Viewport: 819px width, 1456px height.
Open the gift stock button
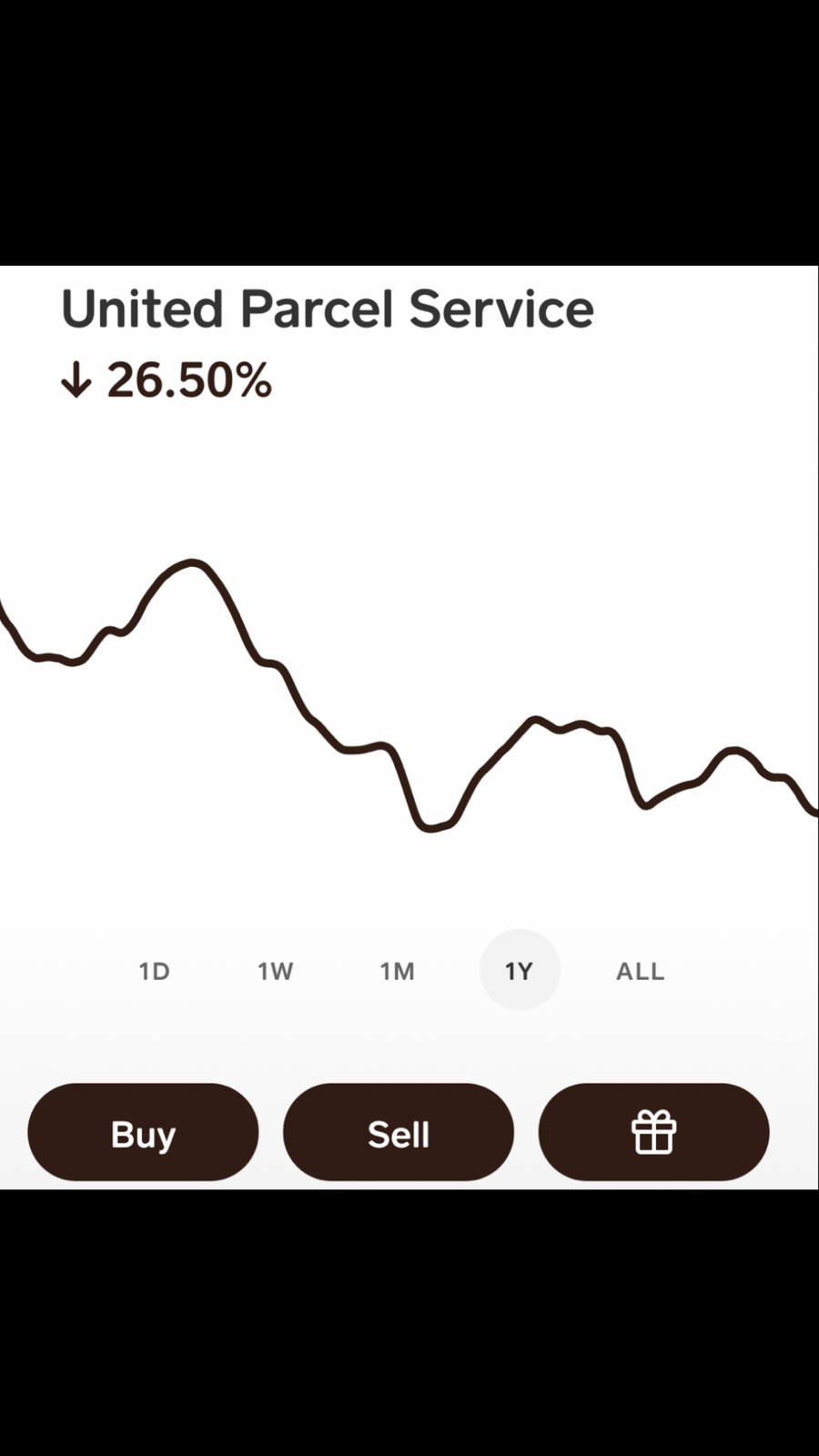click(653, 1132)
